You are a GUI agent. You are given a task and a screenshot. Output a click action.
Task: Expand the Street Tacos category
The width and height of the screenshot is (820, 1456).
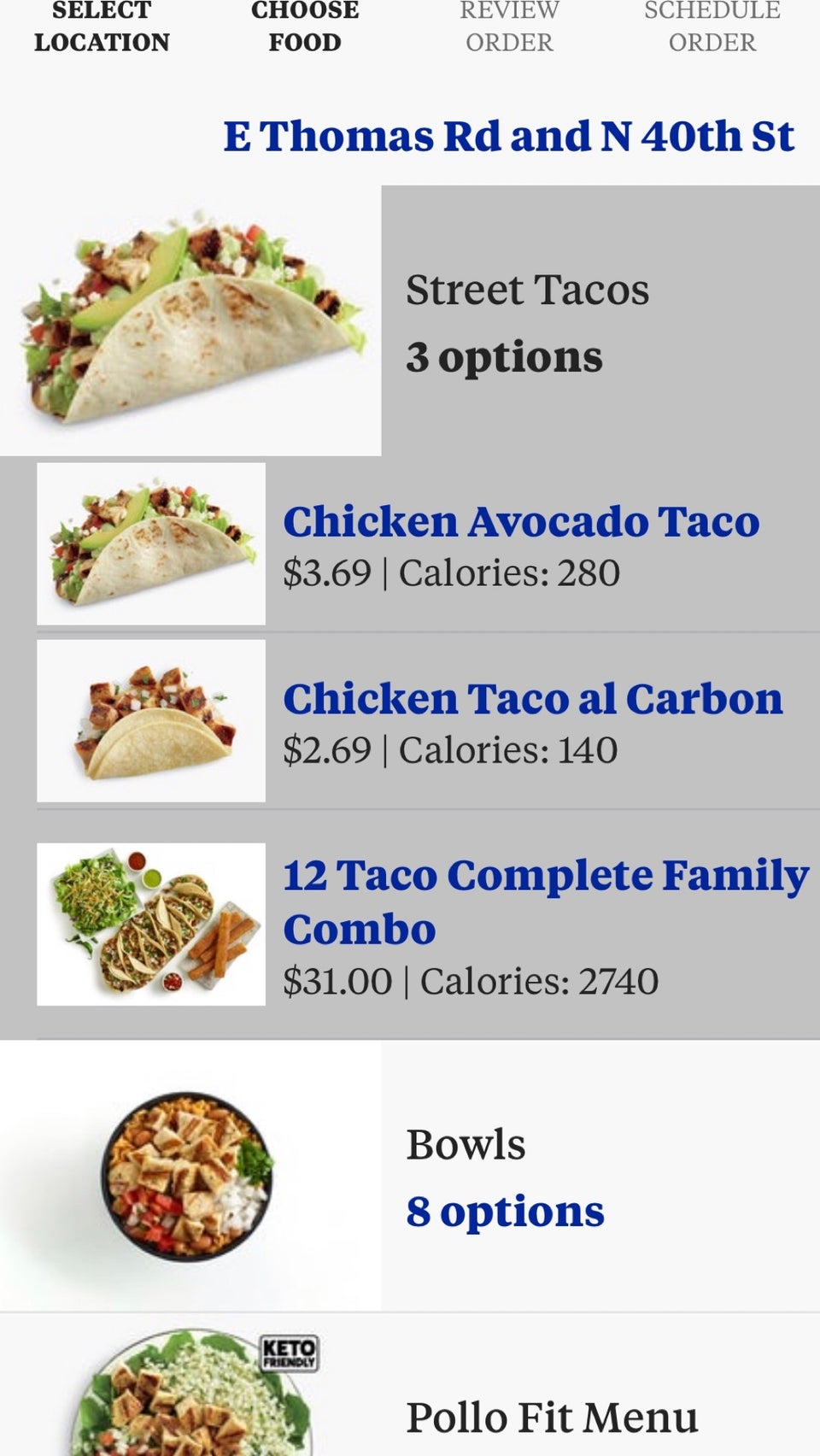coord(526,291)
